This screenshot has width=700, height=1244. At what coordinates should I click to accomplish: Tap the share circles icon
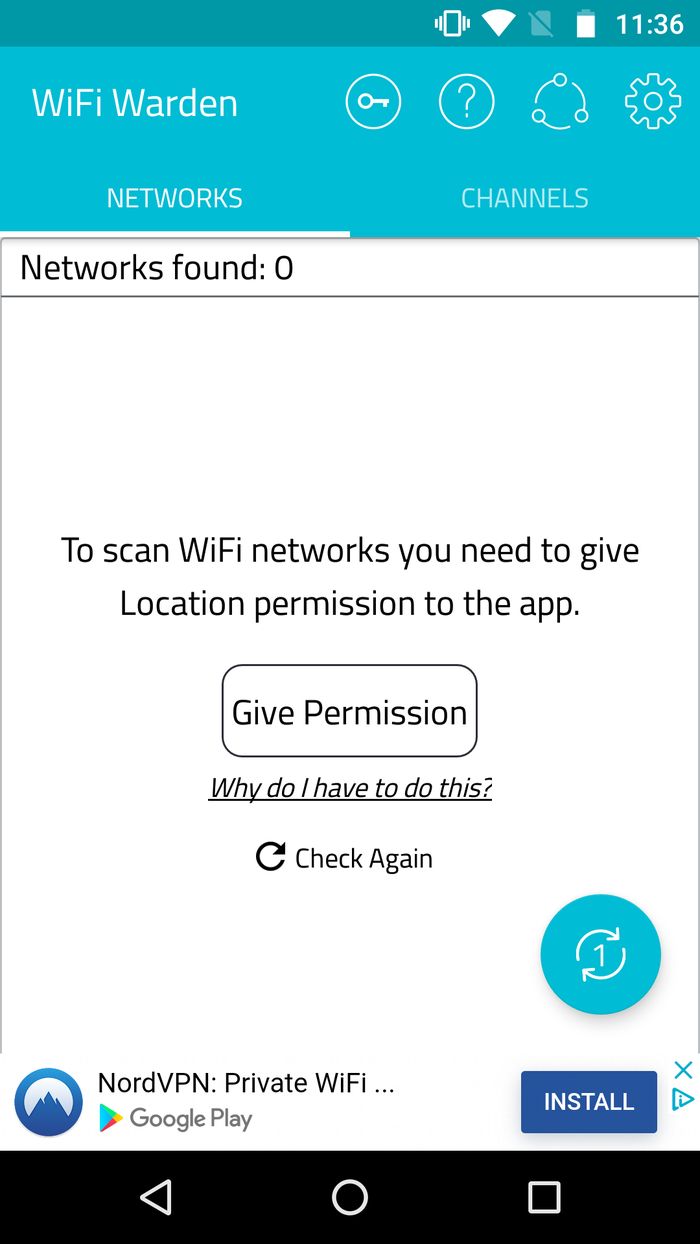coord(559,102)
